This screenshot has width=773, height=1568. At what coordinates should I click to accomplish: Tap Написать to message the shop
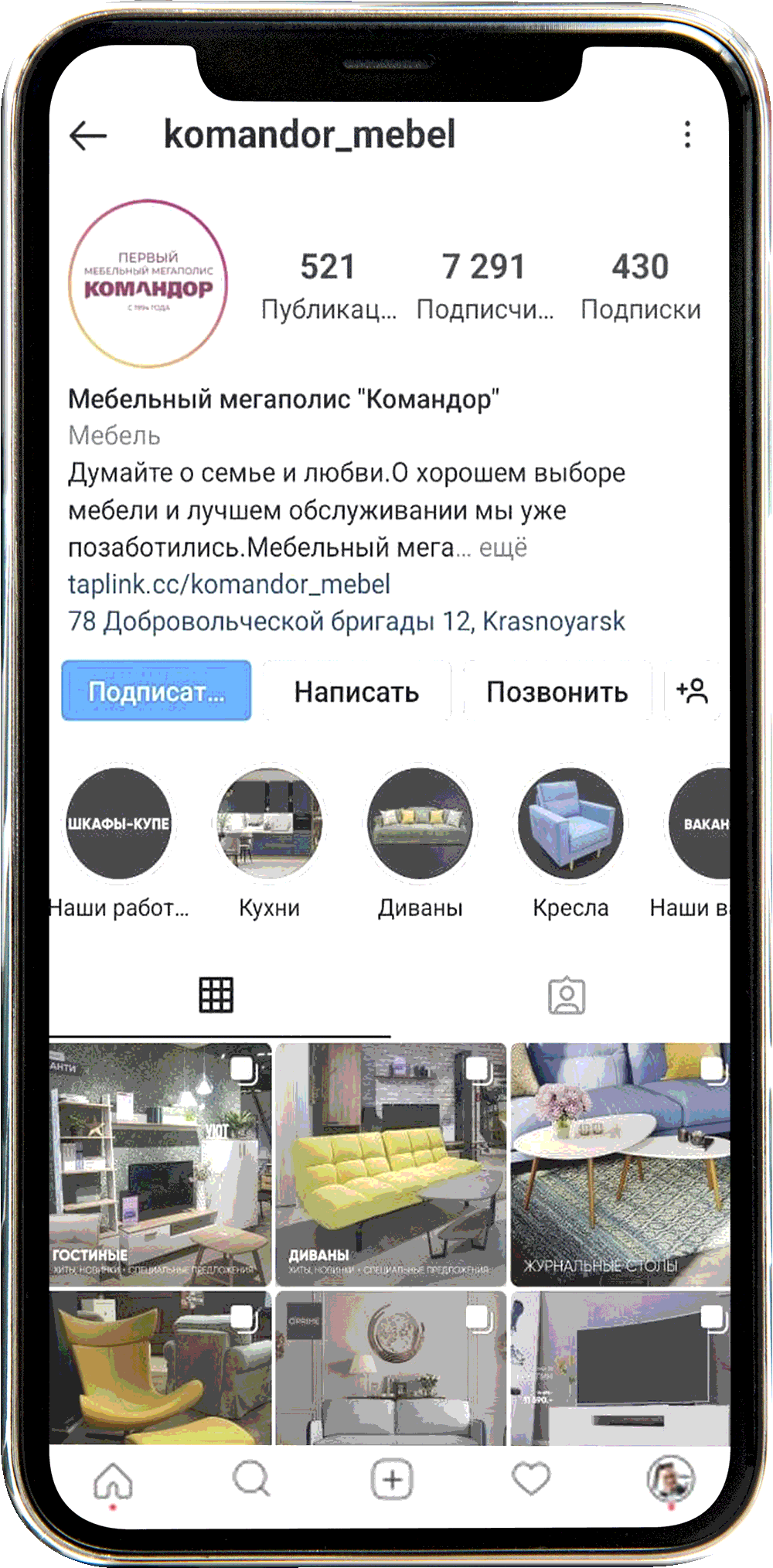pyautogui.click(x=356, y=691)
